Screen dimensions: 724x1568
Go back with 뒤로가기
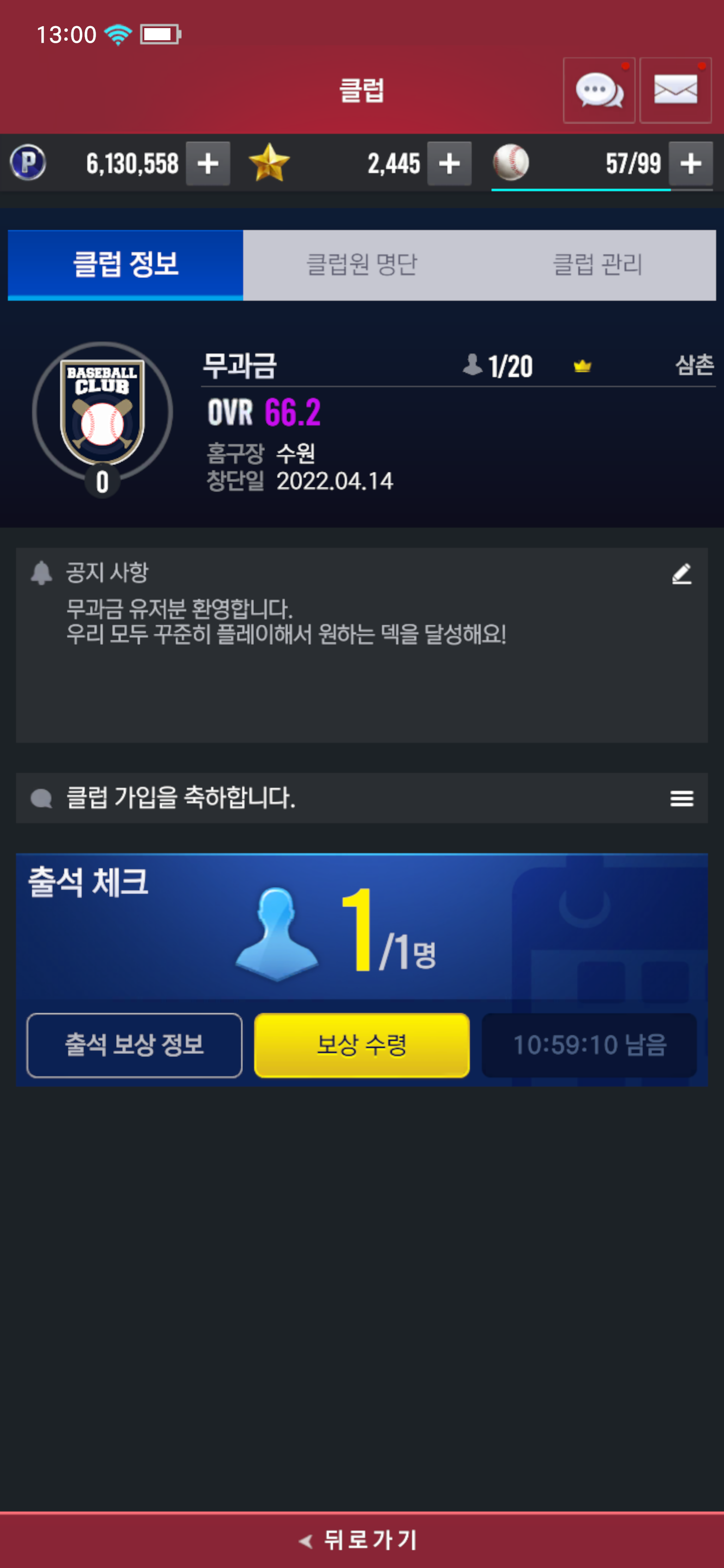pyautogui.click(x=361, y=1540)
